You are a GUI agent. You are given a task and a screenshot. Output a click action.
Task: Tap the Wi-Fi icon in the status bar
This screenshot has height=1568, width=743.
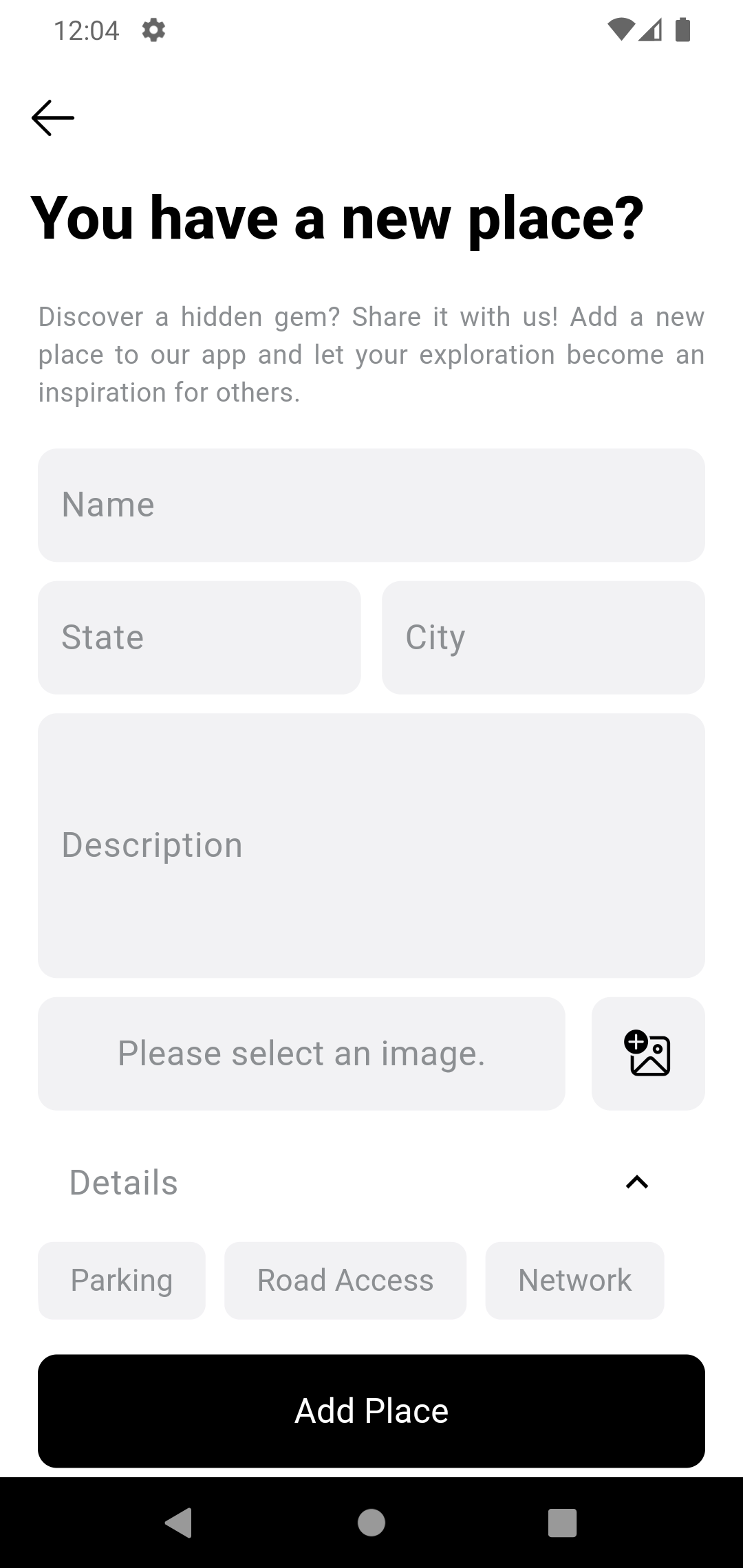[623, 30]
